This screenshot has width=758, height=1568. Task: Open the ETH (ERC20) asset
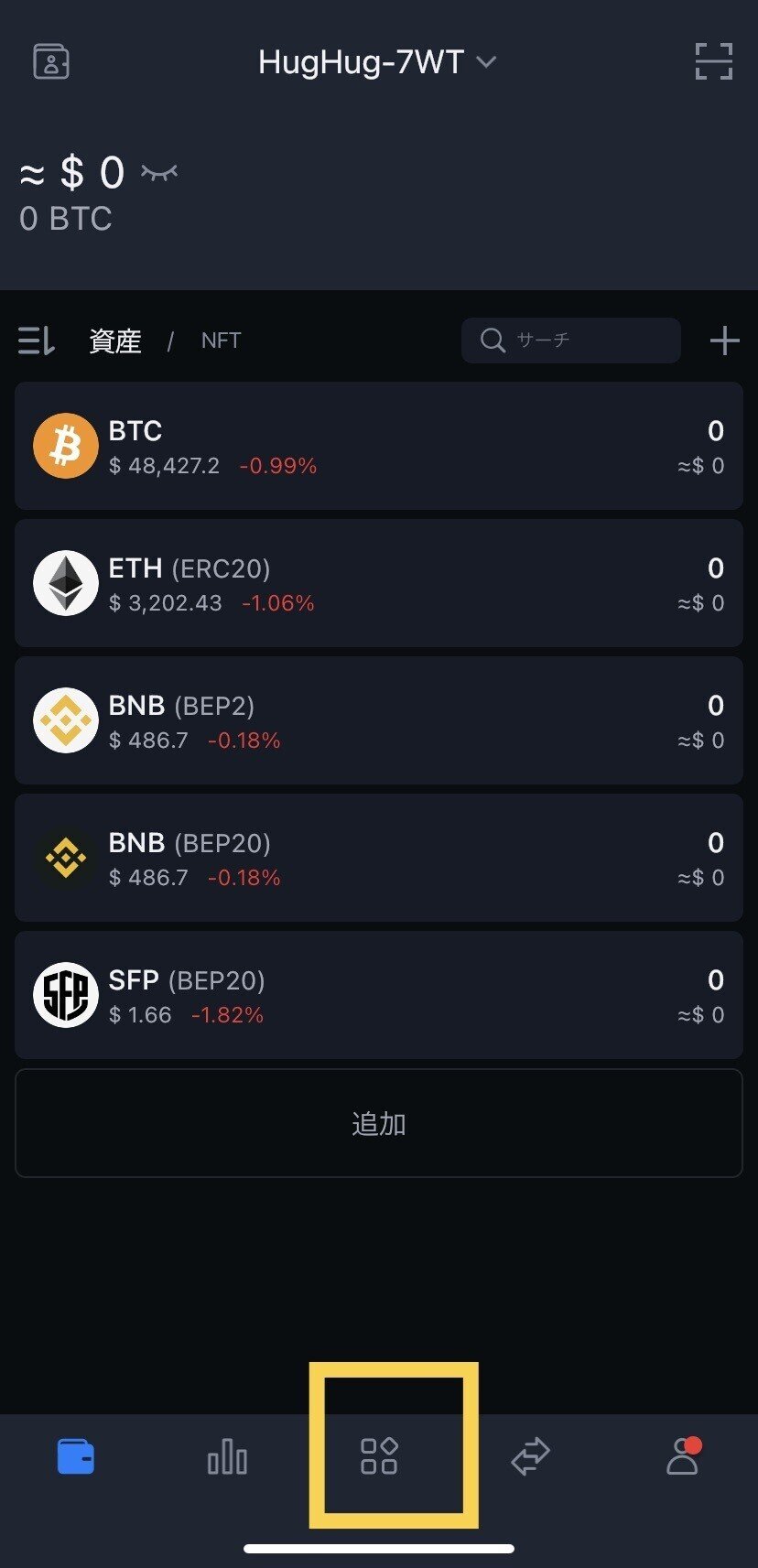click(x=378, y=583)
